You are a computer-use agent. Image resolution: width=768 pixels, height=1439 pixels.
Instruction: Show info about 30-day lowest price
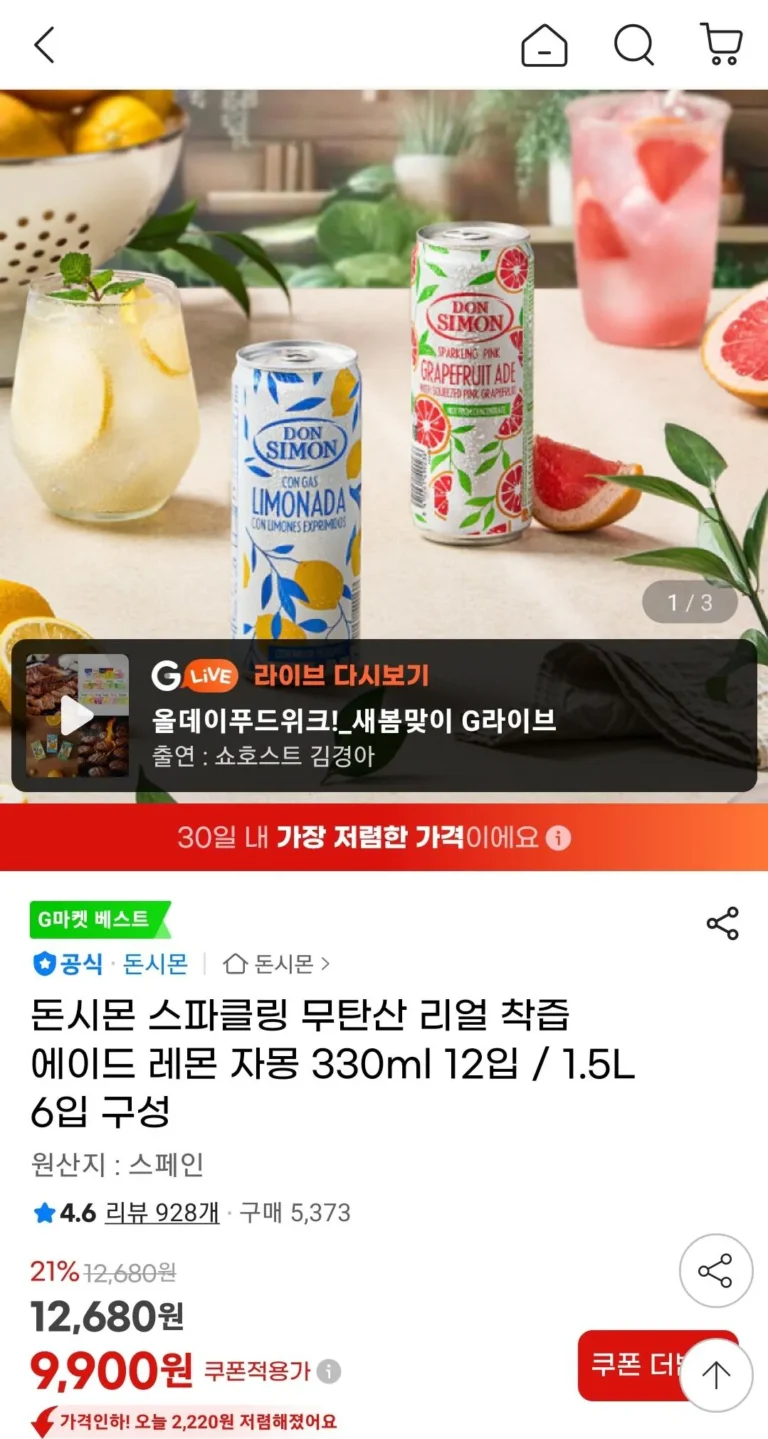559,837
